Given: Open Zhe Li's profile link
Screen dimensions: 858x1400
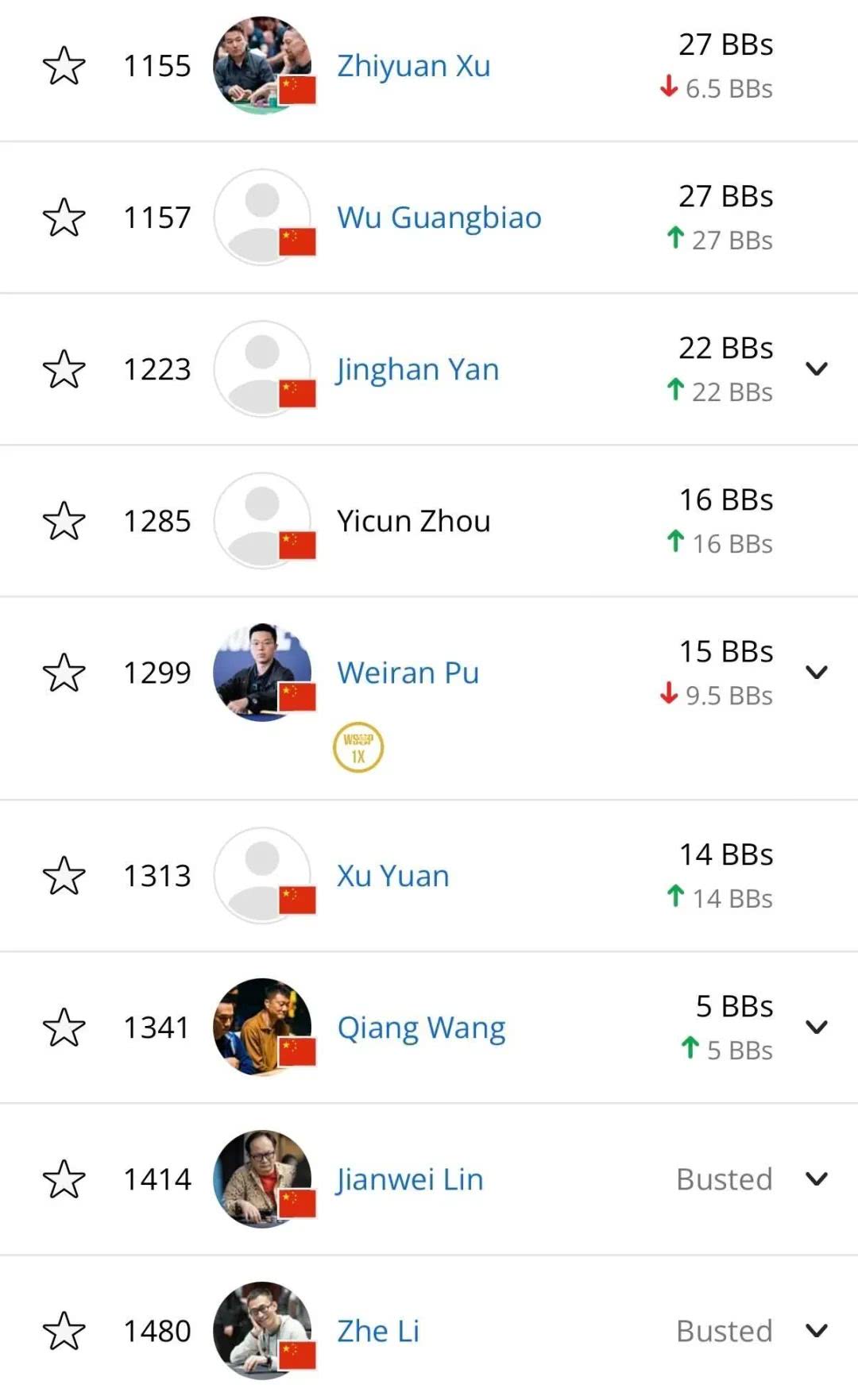Looking at the screenshot, I should tap(378, 1331).
